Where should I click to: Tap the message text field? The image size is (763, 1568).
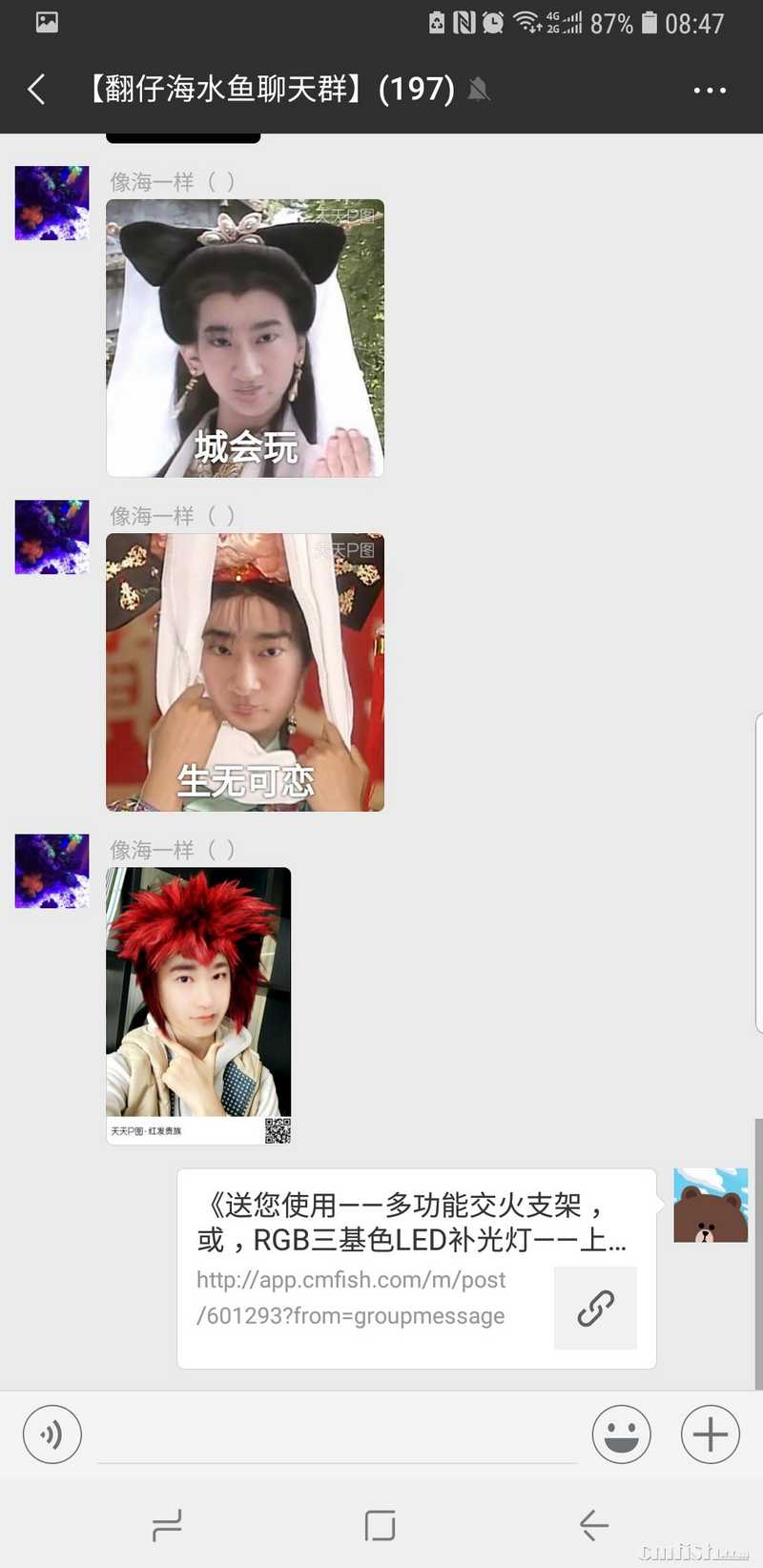(338, 1435)
